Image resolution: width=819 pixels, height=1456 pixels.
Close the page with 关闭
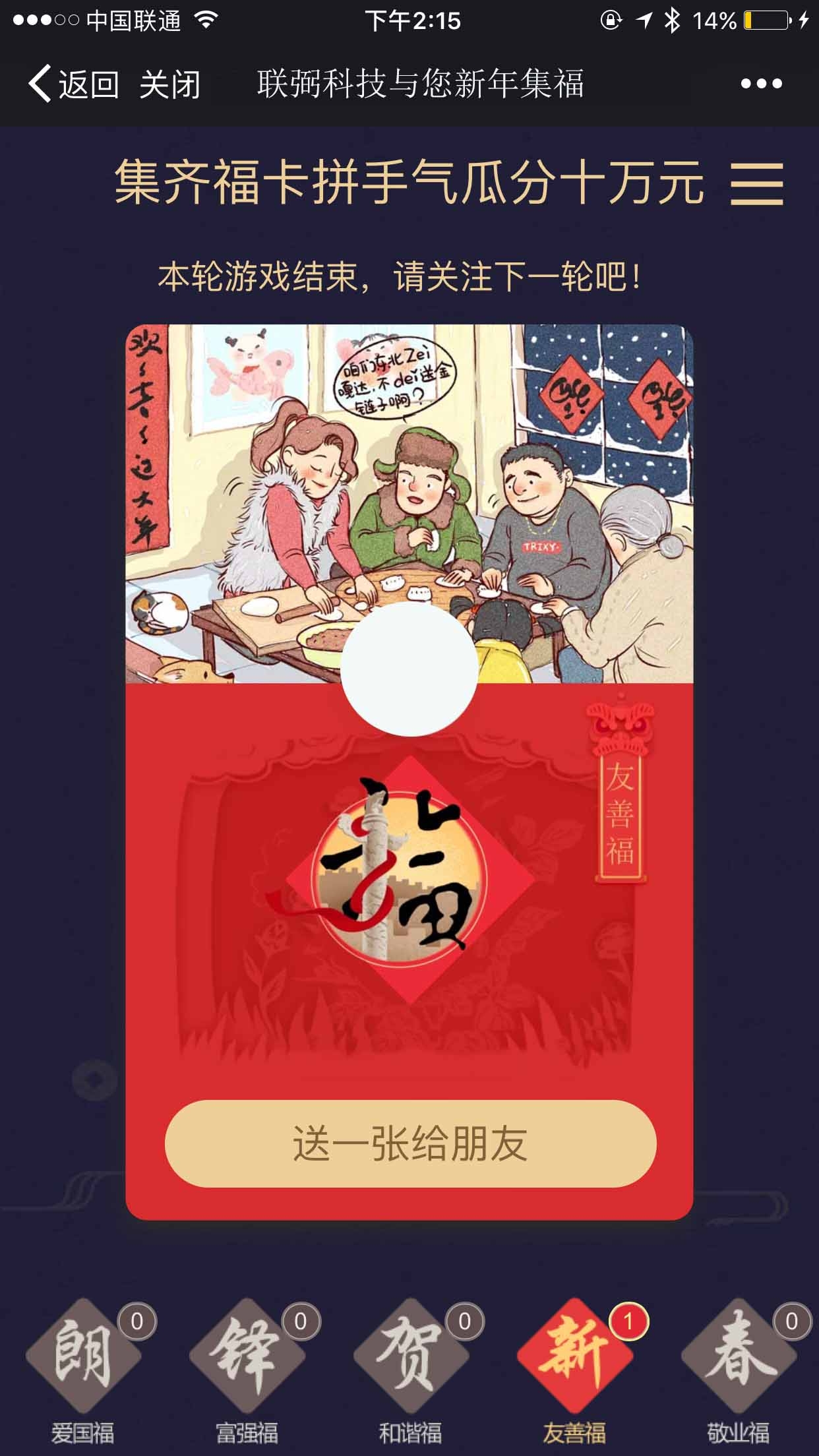coord(169,84)
